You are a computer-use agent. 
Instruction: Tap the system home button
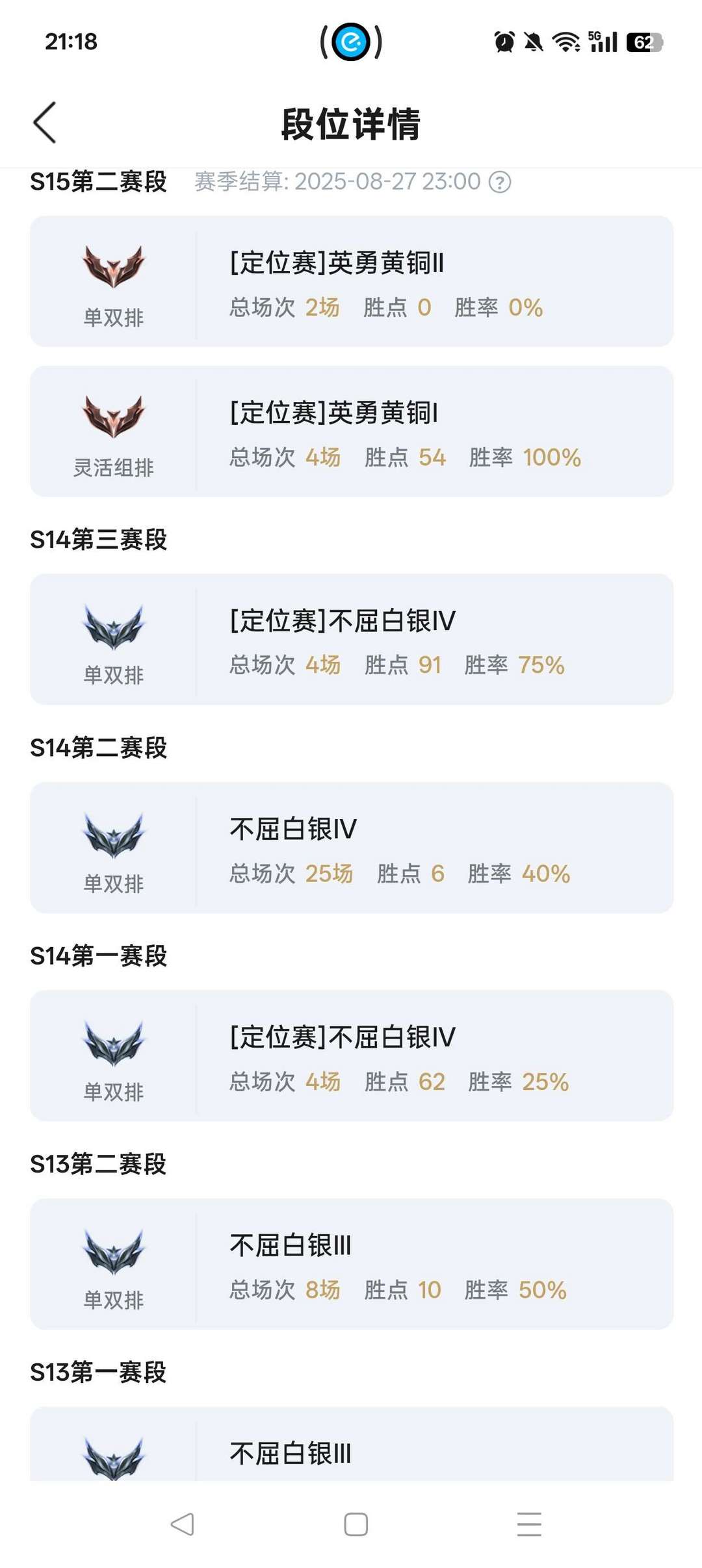(x=356, y=1524)
